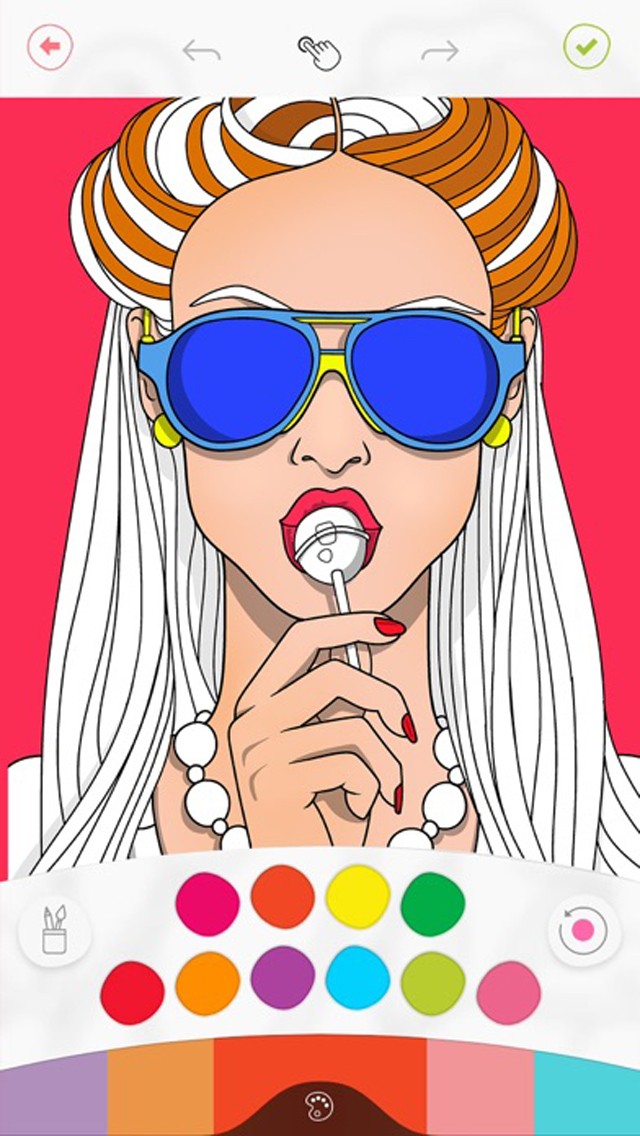Choose the orange color swatch
Image resolution: width=640 pixels, height=1136 pixels.
[207, 983]
